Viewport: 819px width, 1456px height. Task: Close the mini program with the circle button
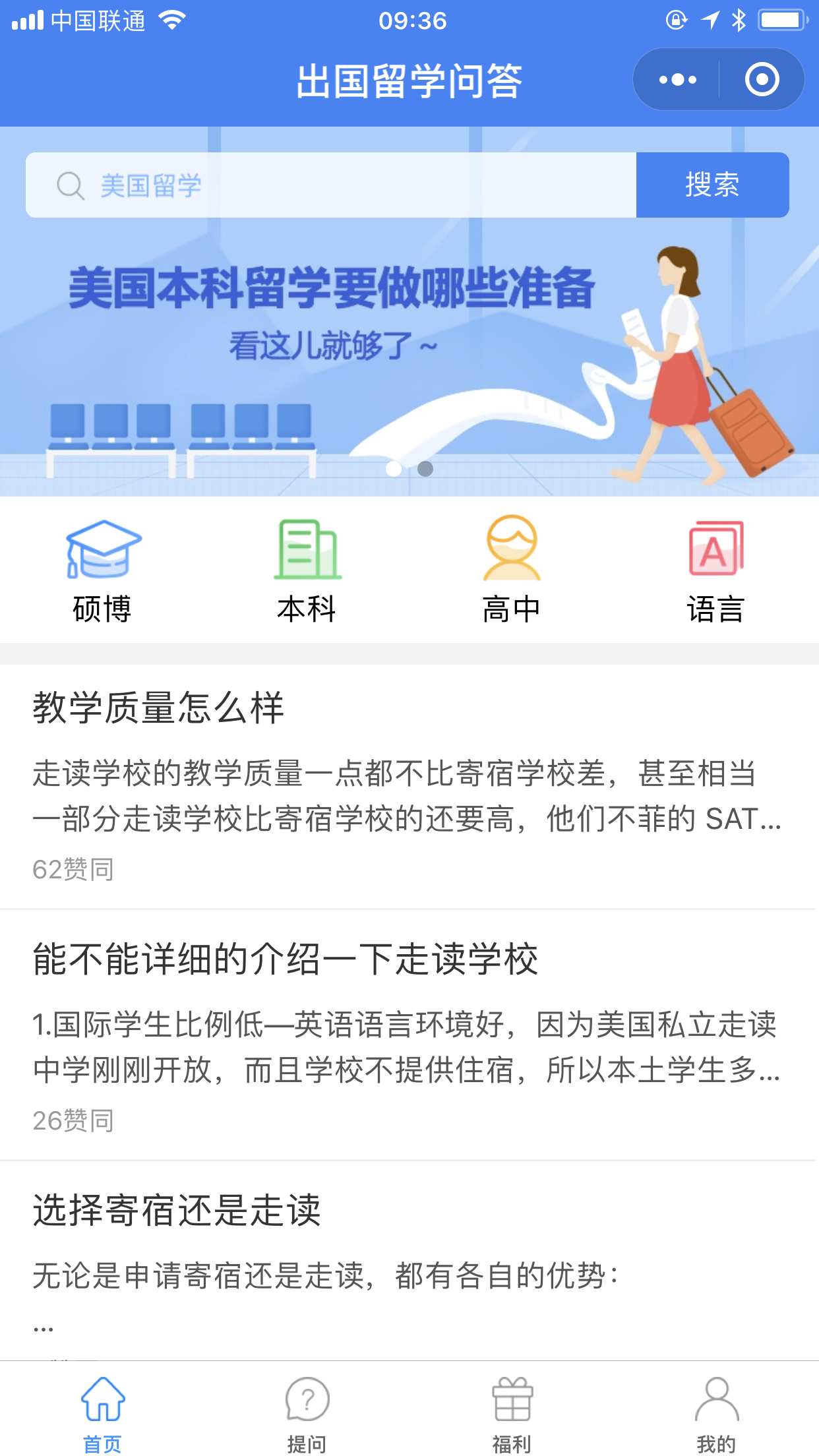762,80
